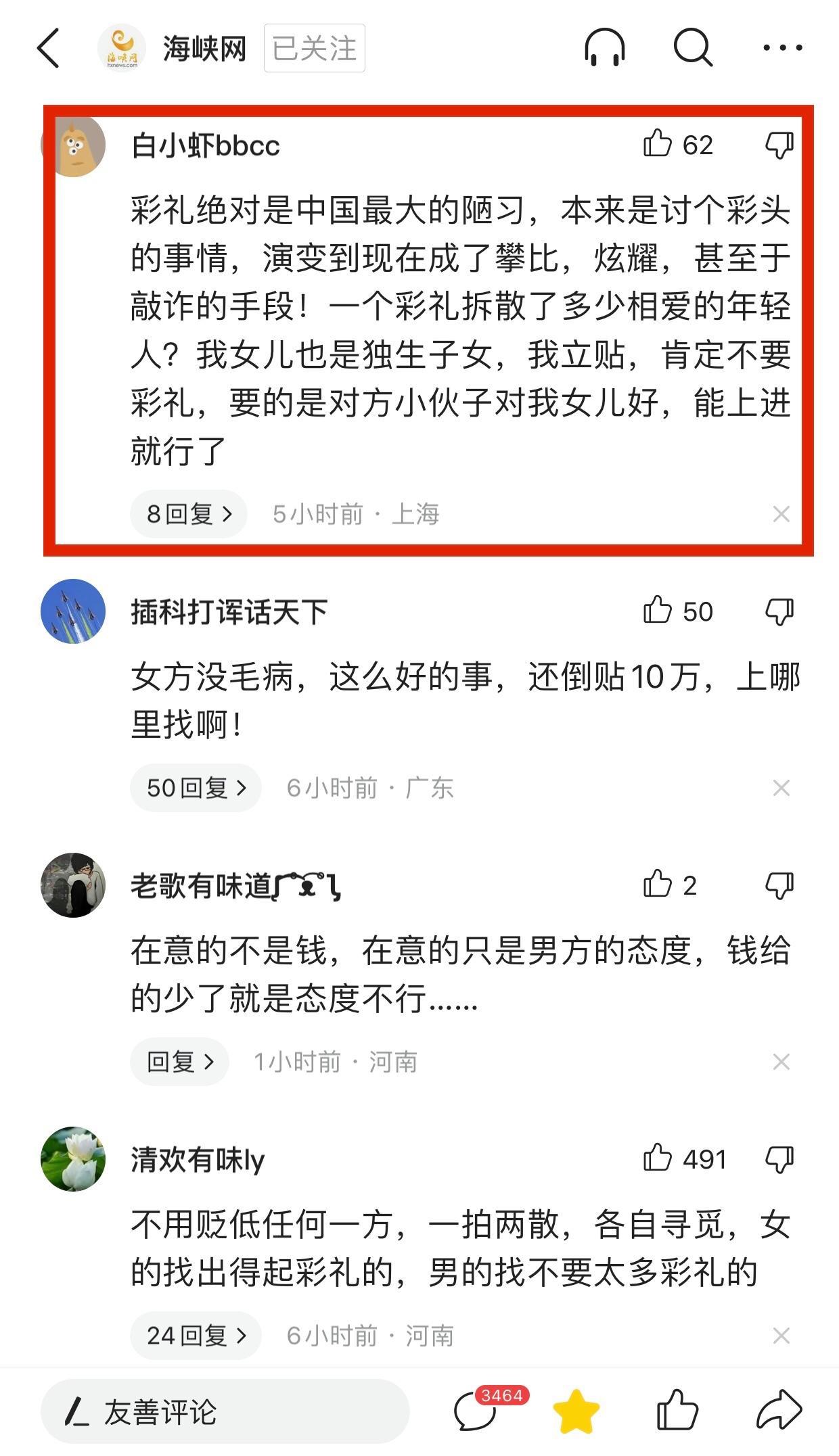Image resolution: width=839 pixels, height=1456 pixels.
Task: Like 白小虾bbcc's comment
Action: point(657,144)
